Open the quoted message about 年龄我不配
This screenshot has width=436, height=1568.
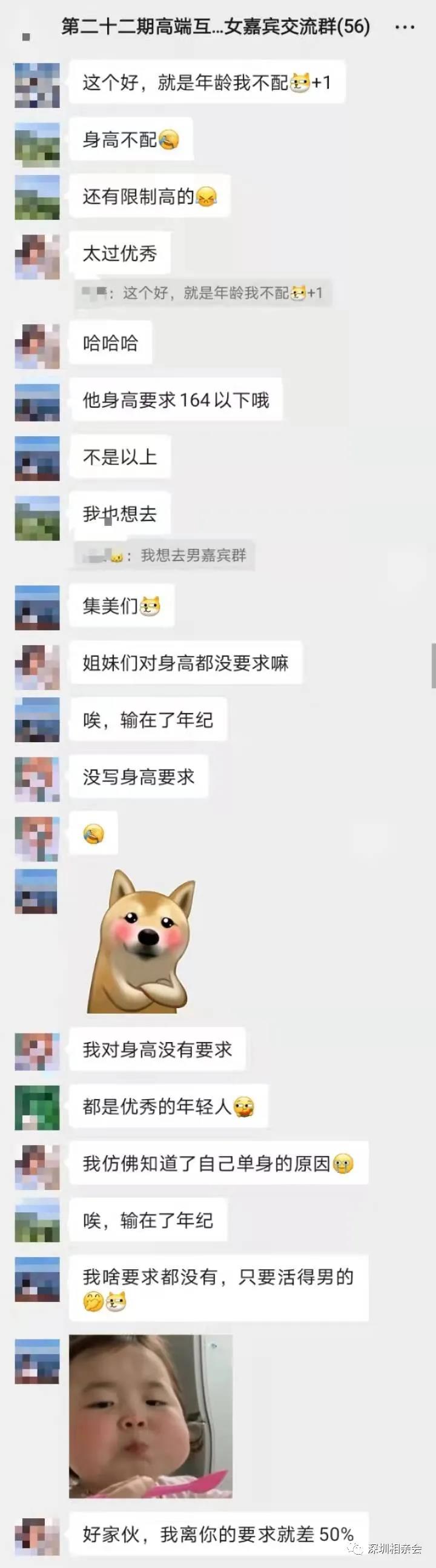pyautogui.click(x=203, y=293)
